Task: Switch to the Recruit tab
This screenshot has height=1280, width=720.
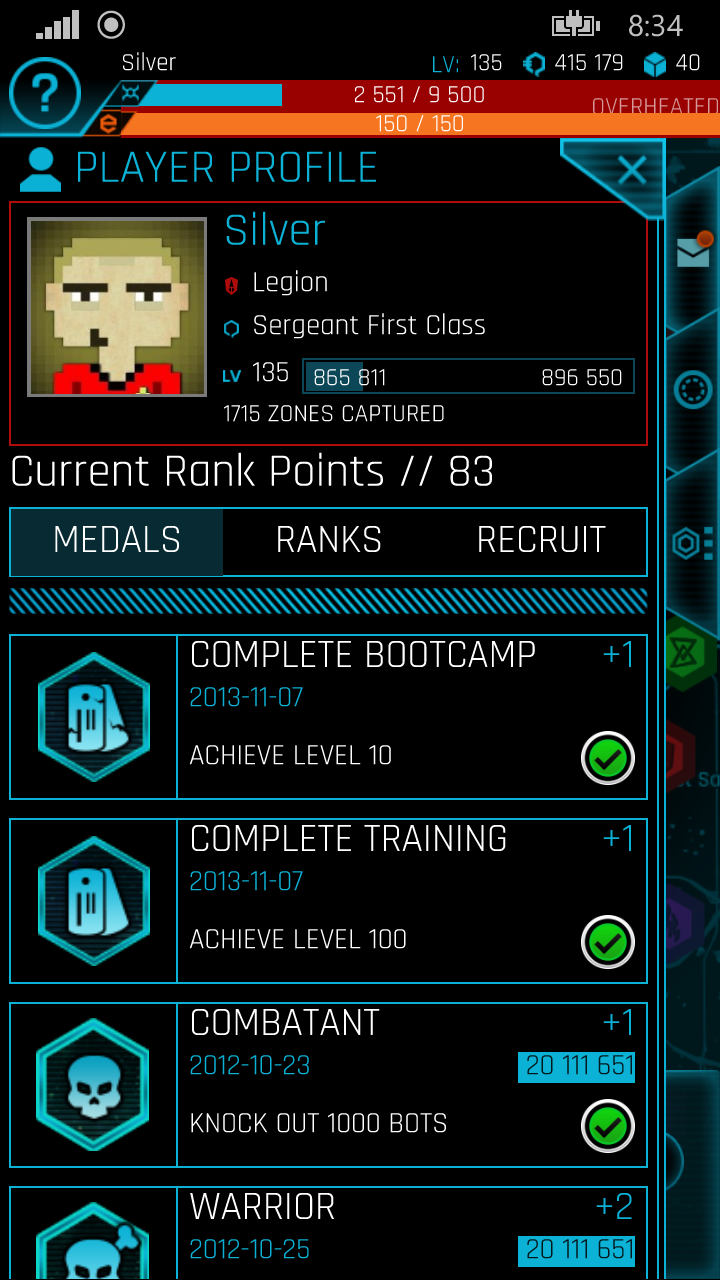Action: coord(541,541)
